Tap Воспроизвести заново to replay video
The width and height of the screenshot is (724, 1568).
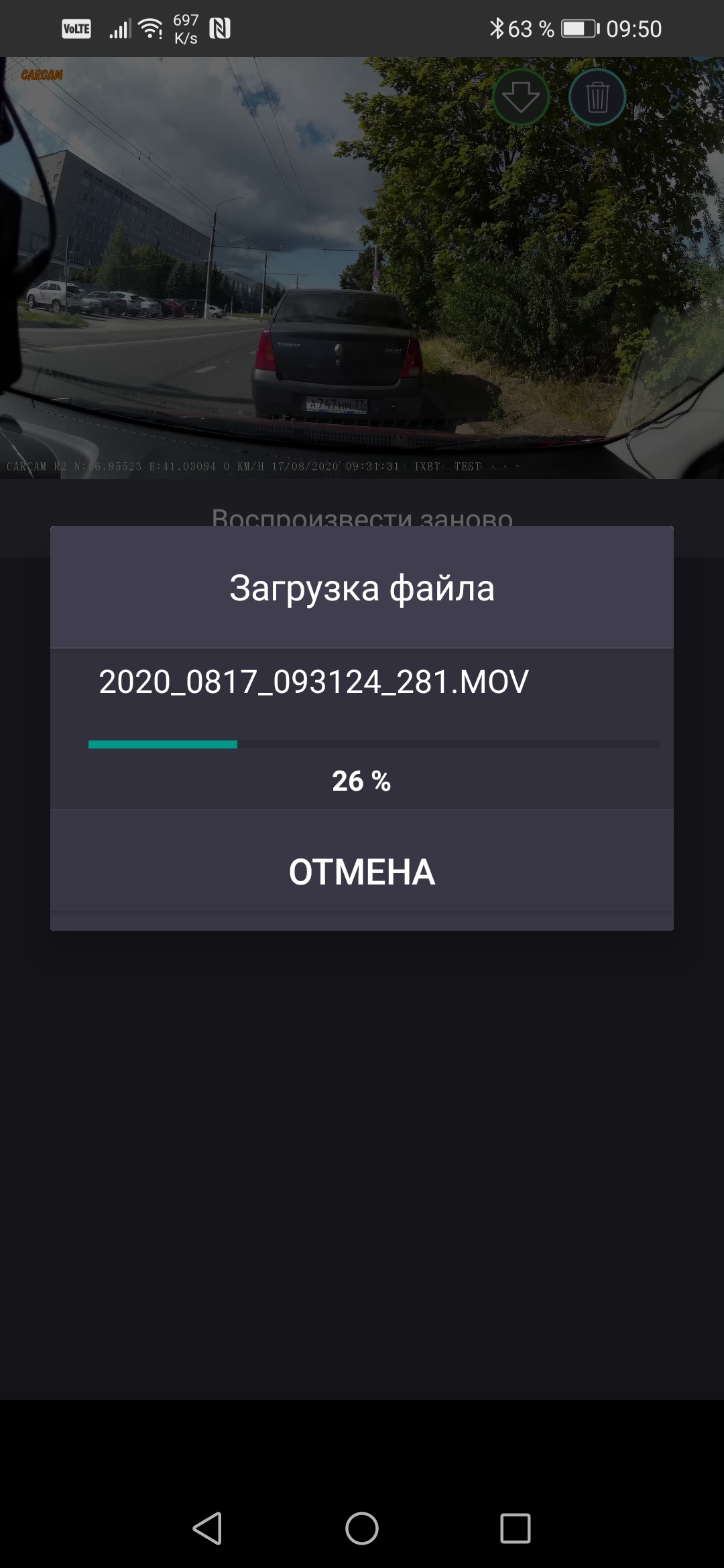[x=362, y=517]
